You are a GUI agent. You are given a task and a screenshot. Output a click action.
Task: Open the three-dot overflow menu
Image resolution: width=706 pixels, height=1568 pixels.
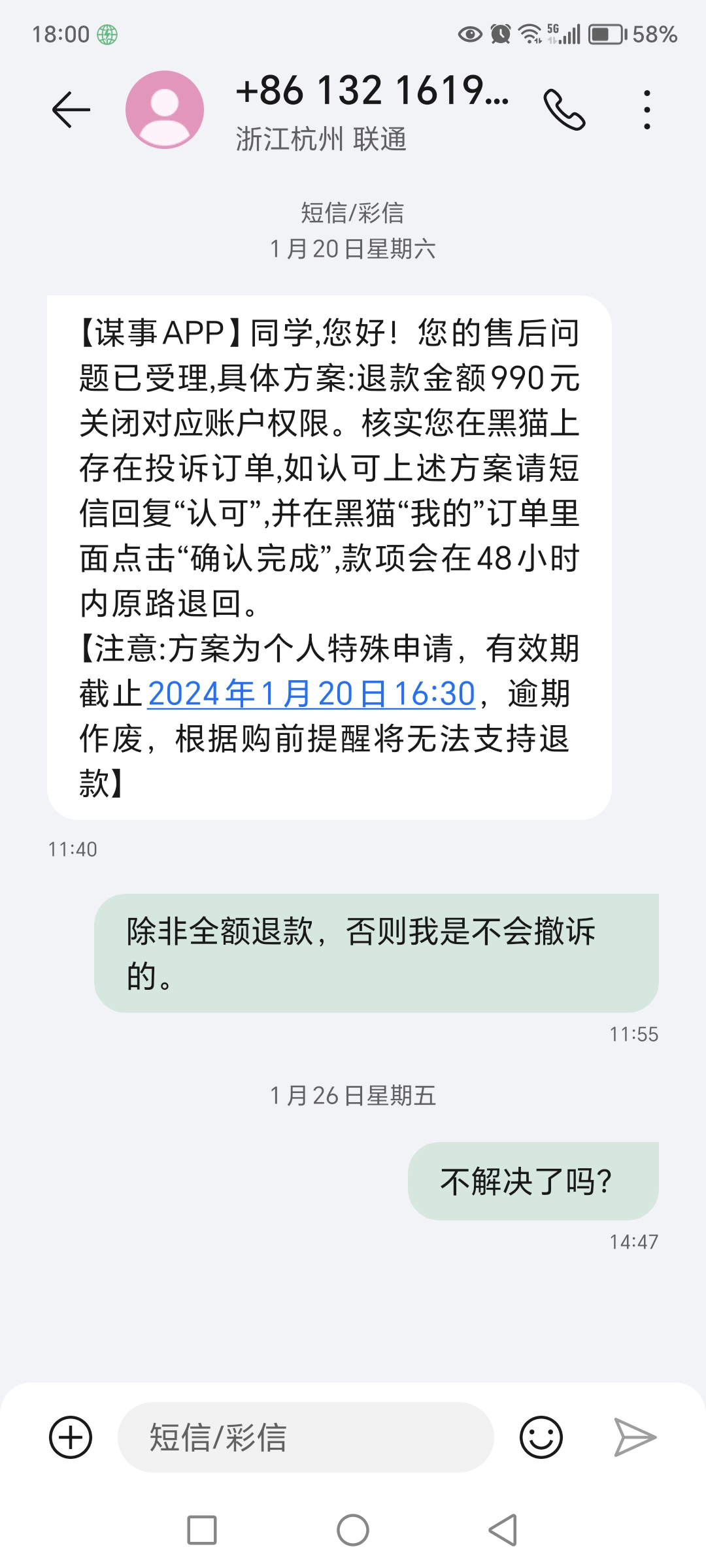[647, 109]
